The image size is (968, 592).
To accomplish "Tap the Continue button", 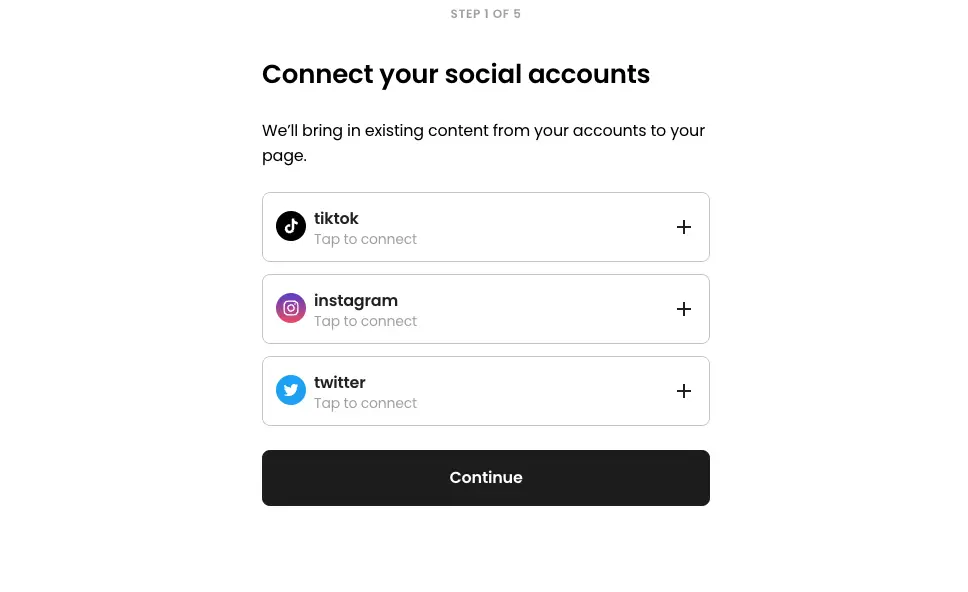I will click(x=485, y=478).
